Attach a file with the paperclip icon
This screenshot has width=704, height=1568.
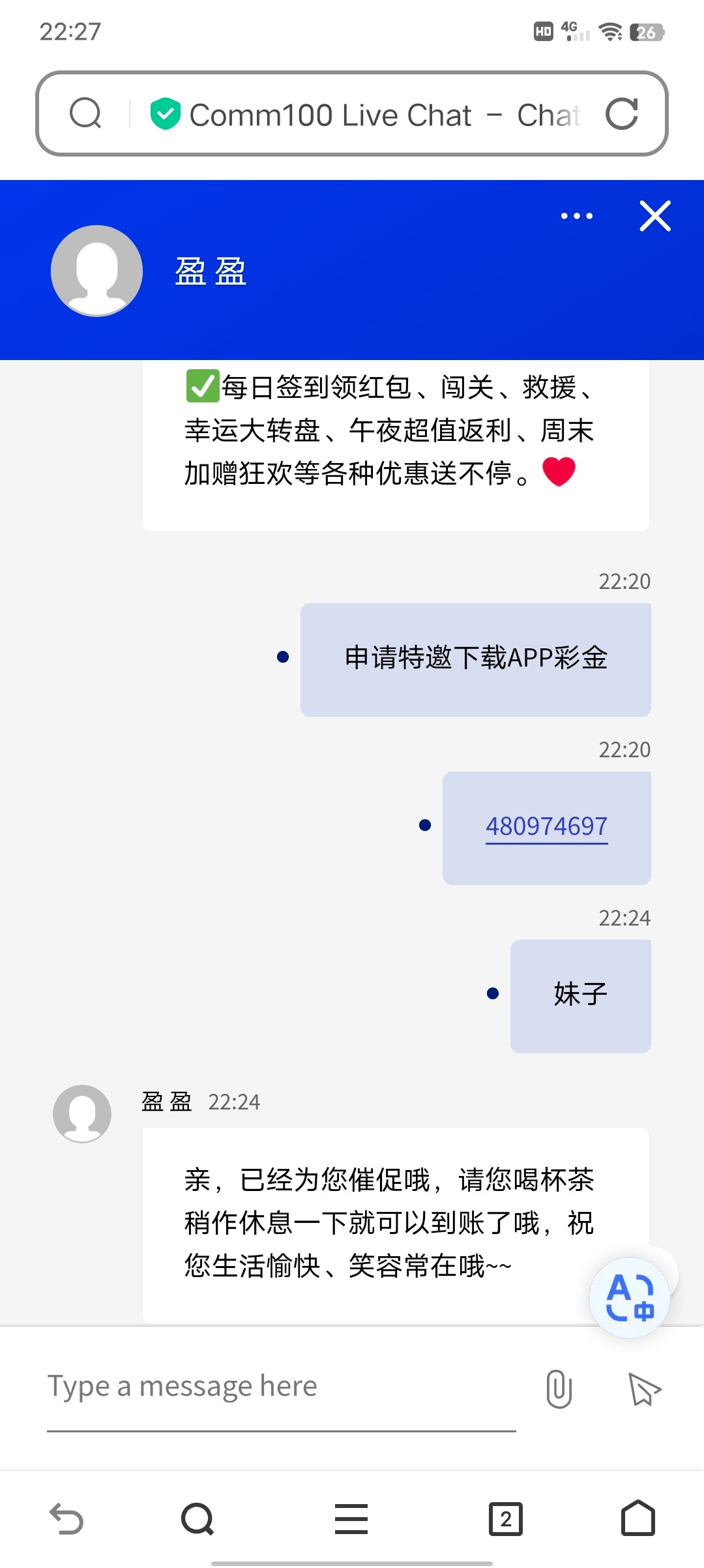559,1389
